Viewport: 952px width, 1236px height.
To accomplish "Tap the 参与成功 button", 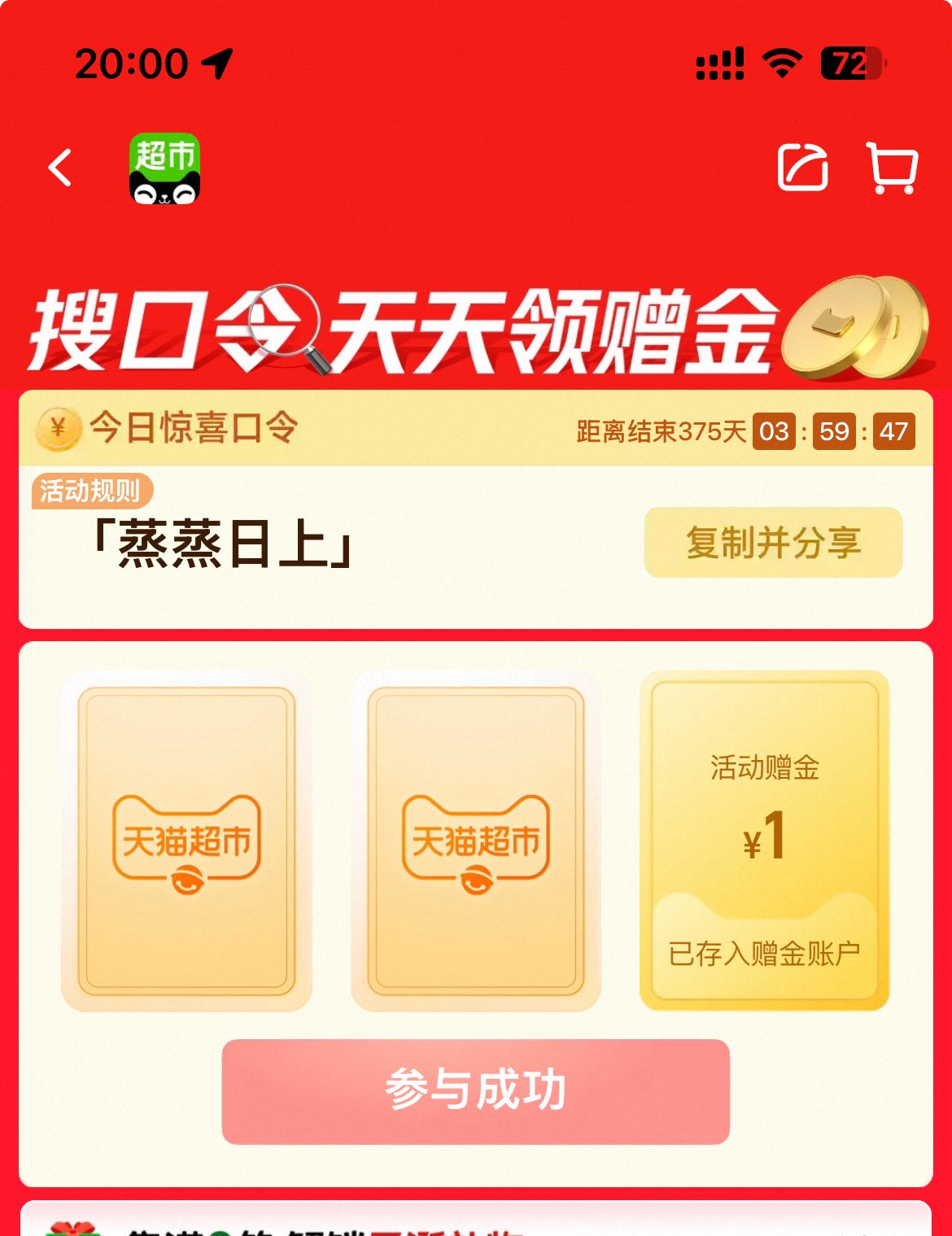I will (x=475, y=1091).
